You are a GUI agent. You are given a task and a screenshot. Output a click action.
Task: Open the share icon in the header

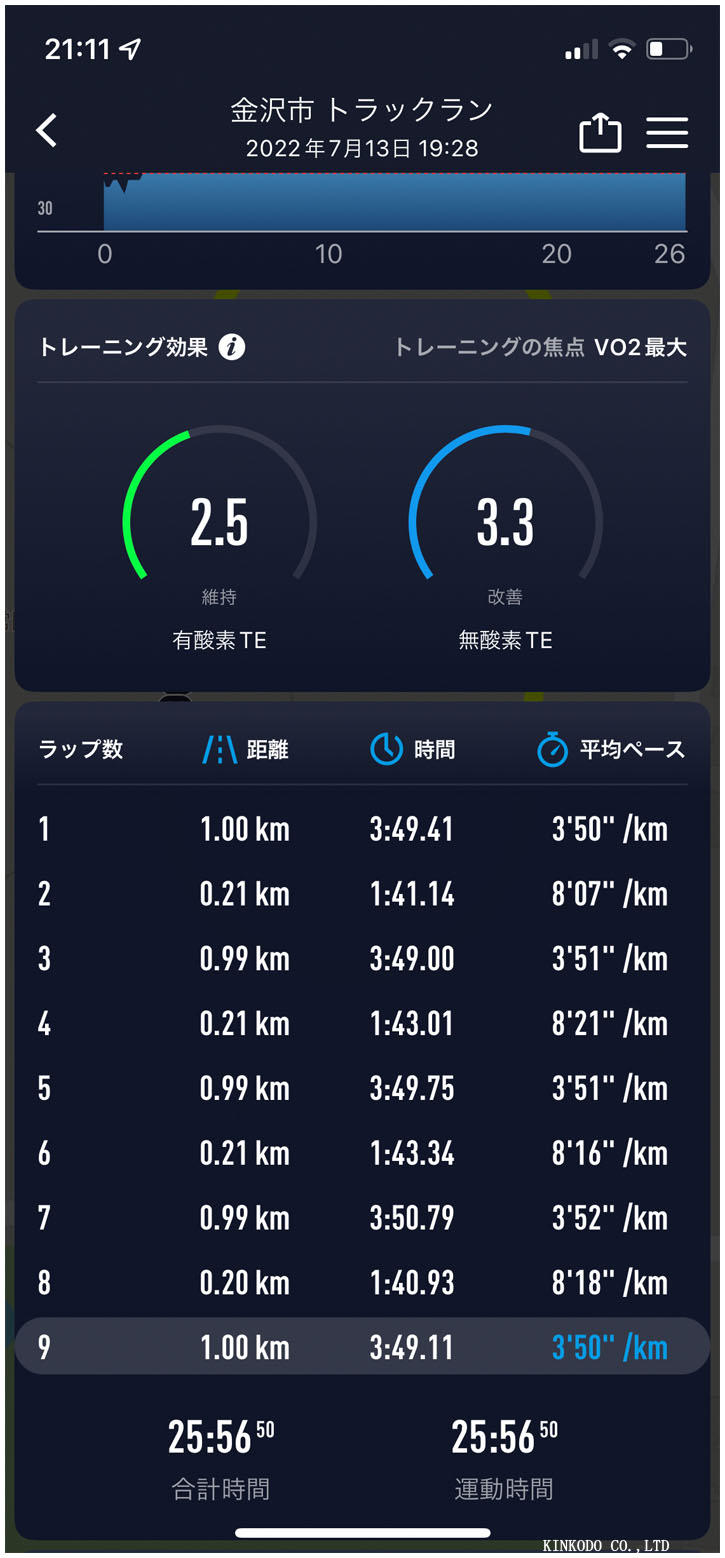tap(601, 131)
